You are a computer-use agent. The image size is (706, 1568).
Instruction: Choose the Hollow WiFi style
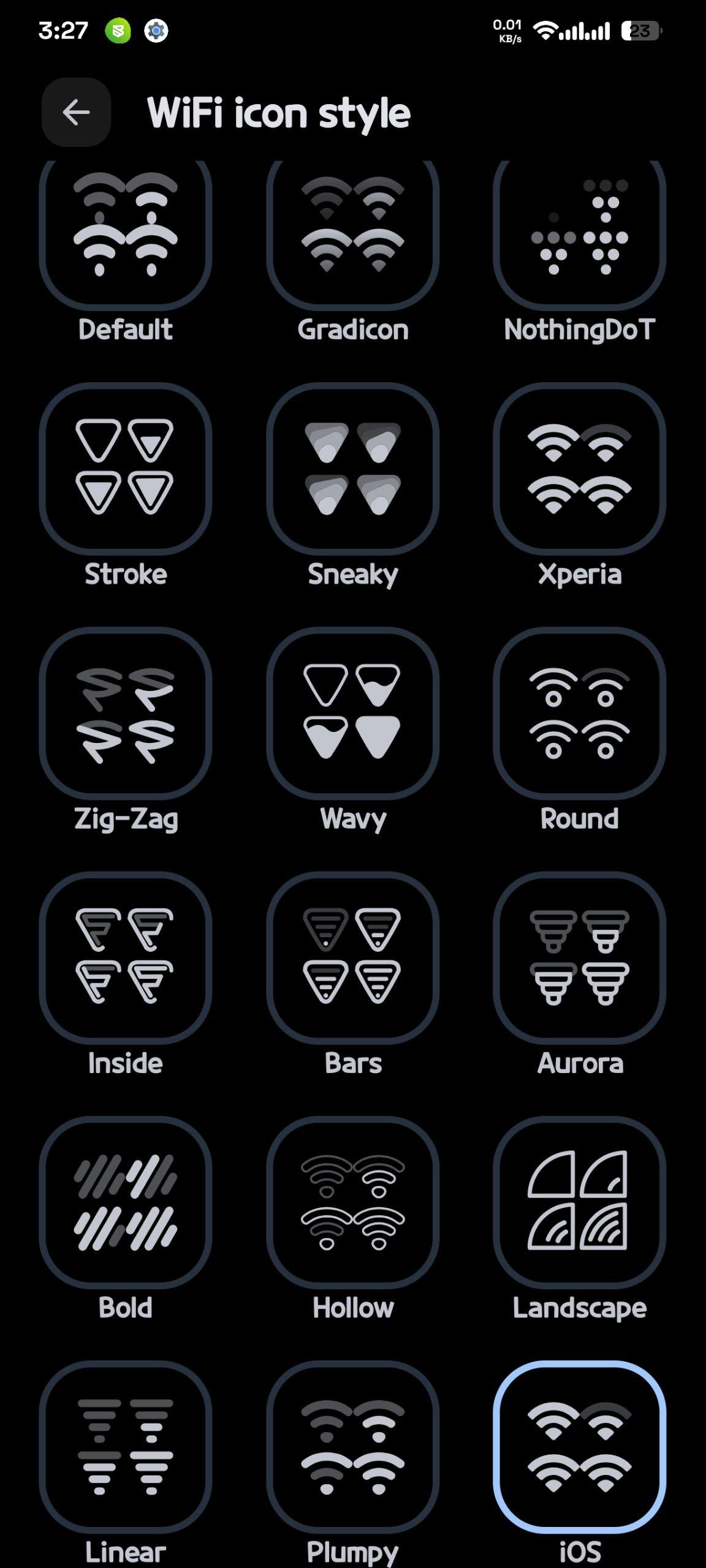(352, 1202)
